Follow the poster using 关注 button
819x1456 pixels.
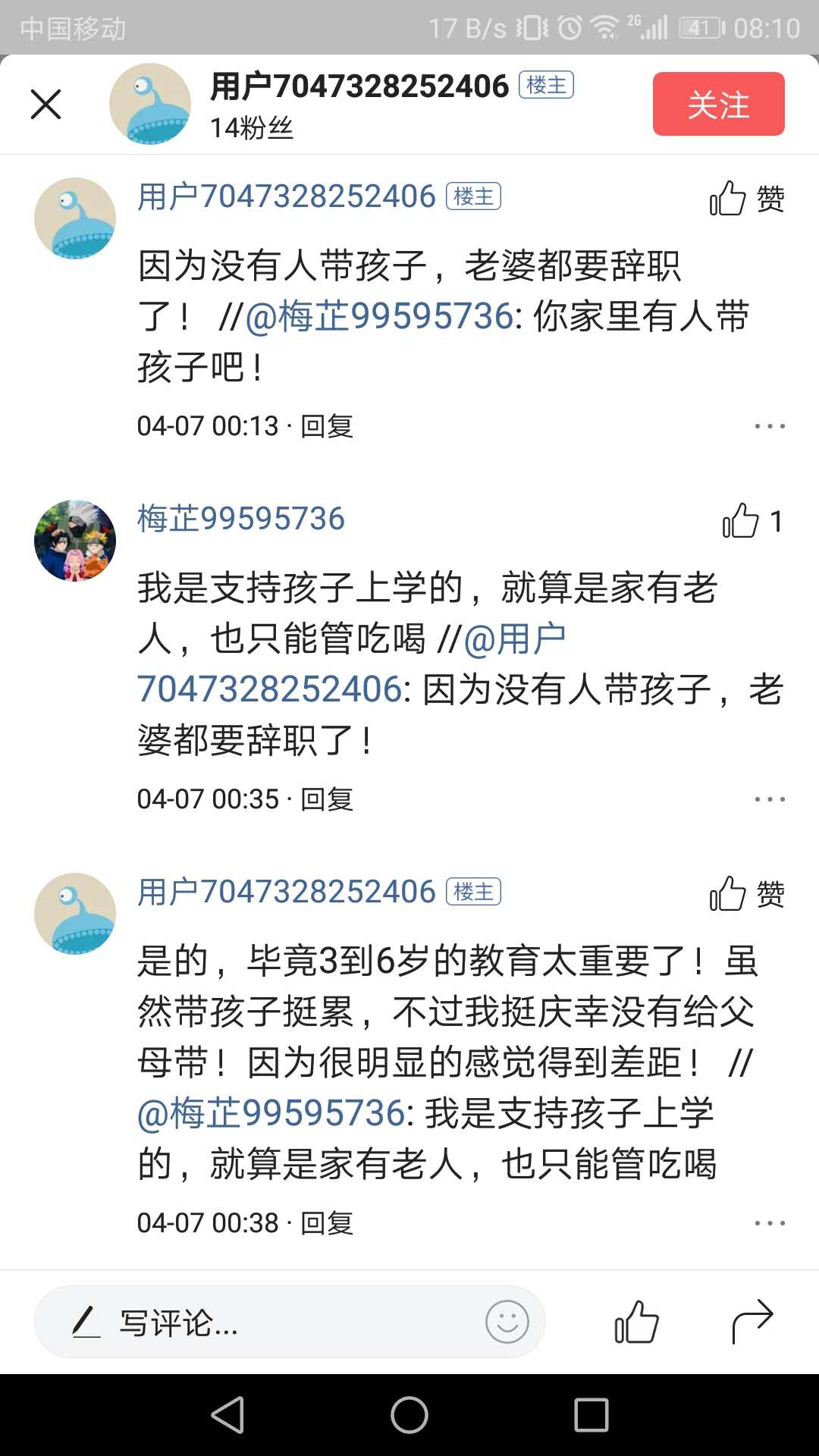click(717, 104)
